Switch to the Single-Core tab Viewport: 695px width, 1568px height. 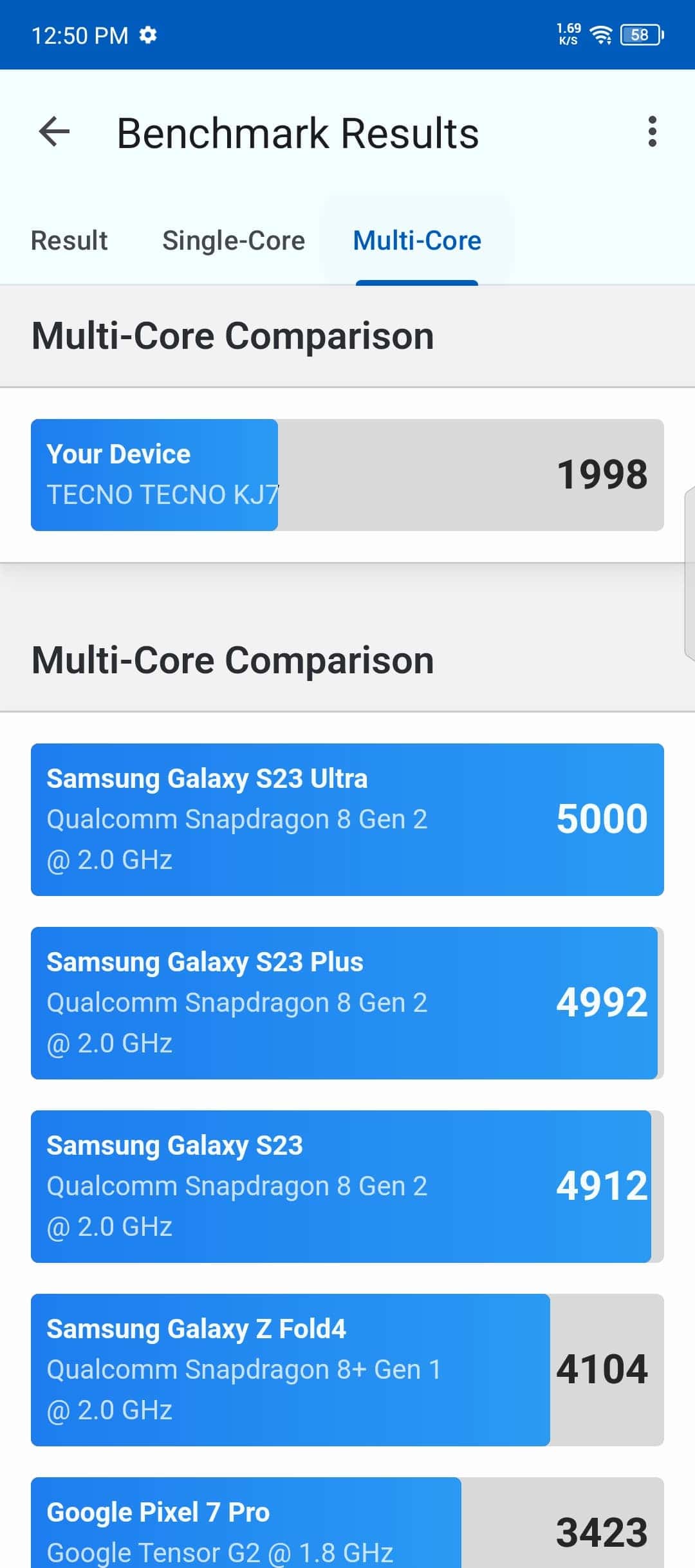click(234, 241)
